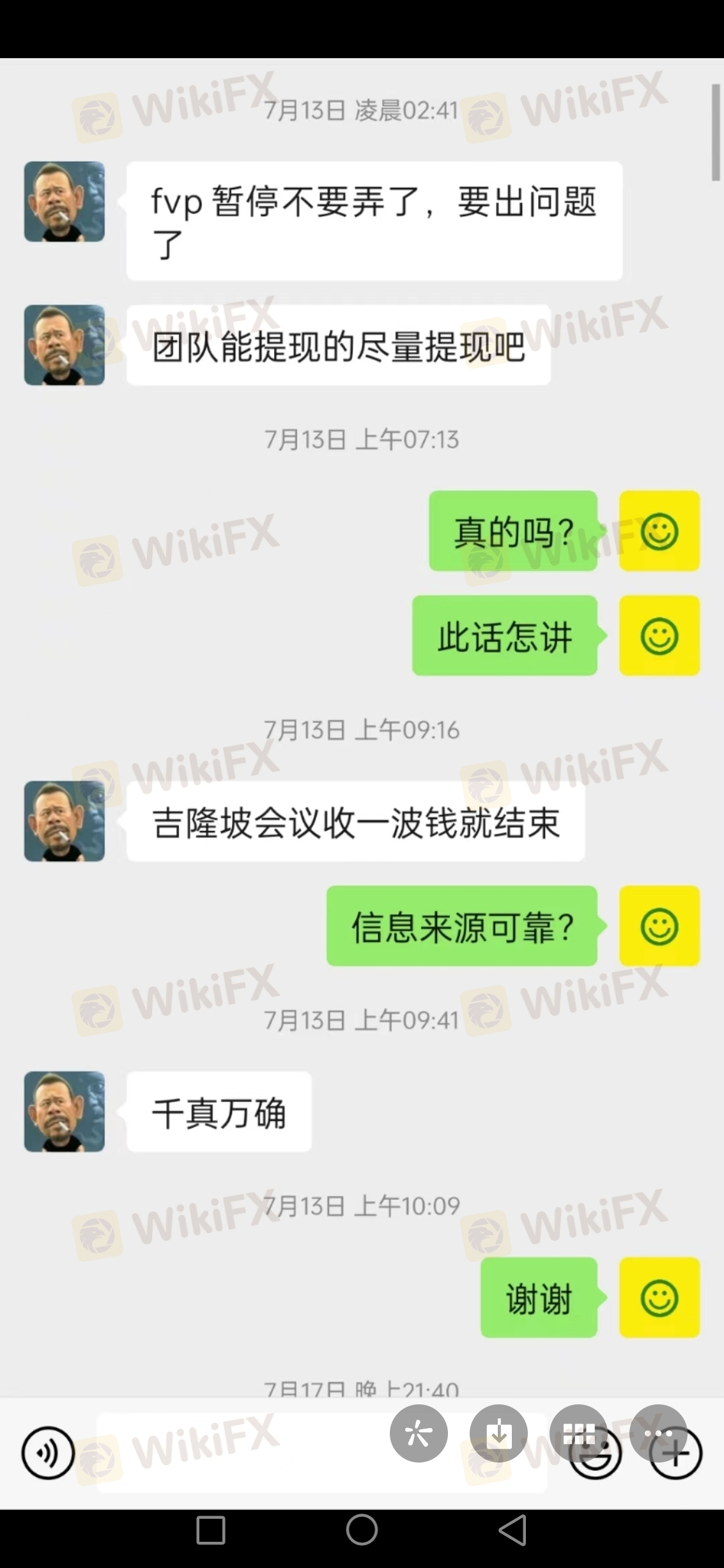The height and width of the screenshot is (1568, 724).
Task: Switch to voice message input
Action: point(48,1453)
